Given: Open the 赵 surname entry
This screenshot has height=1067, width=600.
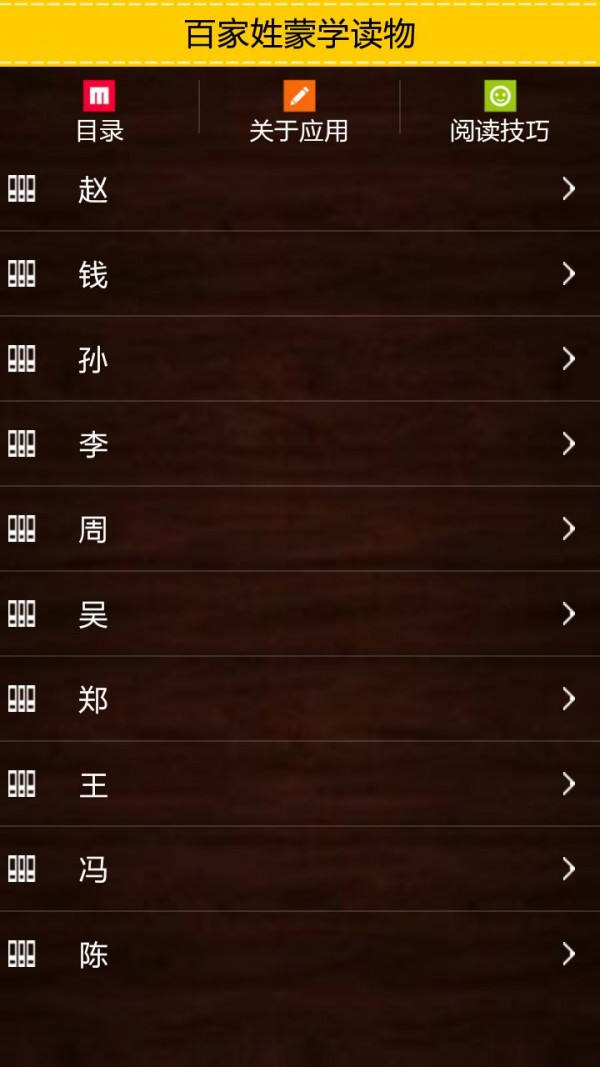Looking at the screenshot, I should point(300,189).
